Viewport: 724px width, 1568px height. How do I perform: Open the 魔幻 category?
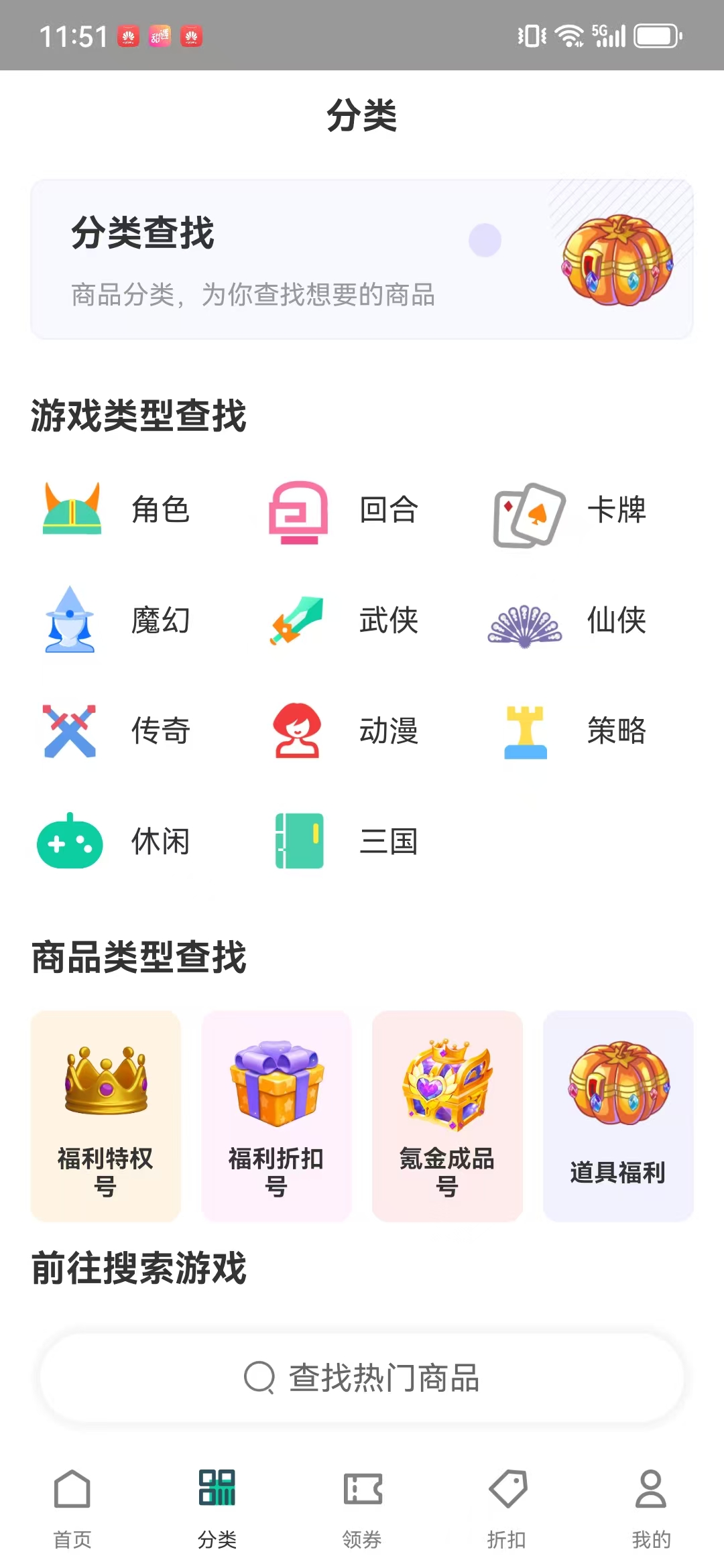pyautogui.click(x=117, y=620)
